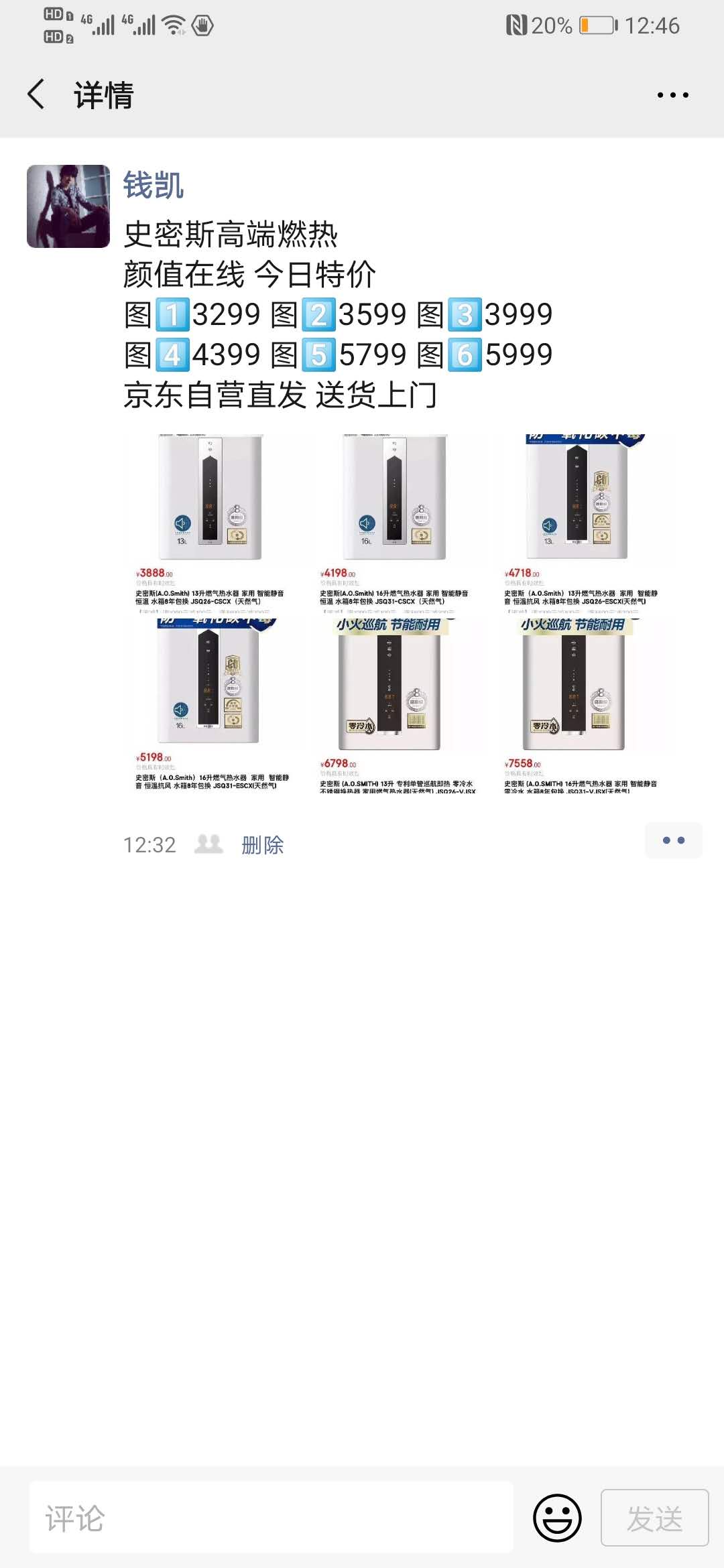Open the two-dot like and comment popup

[x=673, y=840]
